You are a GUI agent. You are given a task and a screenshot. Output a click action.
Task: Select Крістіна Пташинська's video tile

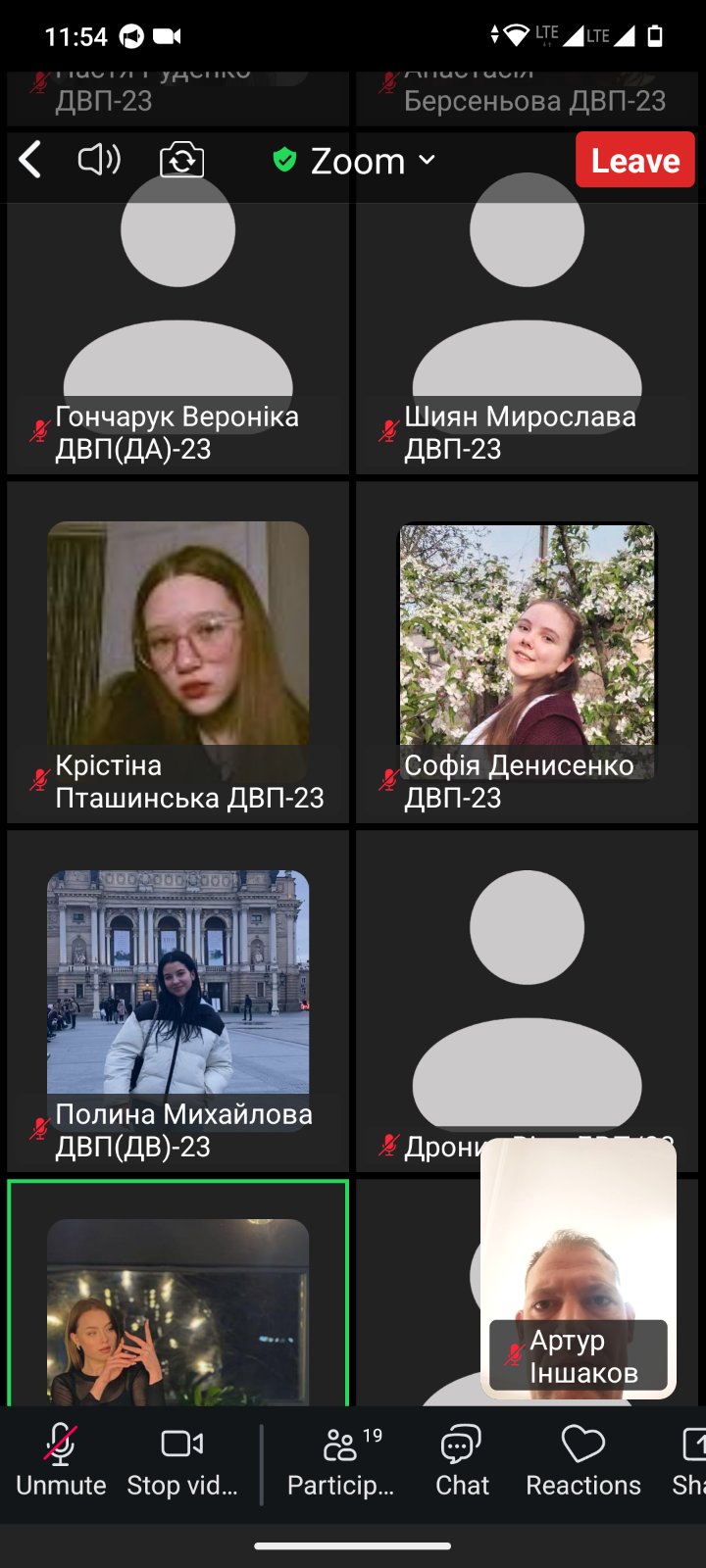177,652
